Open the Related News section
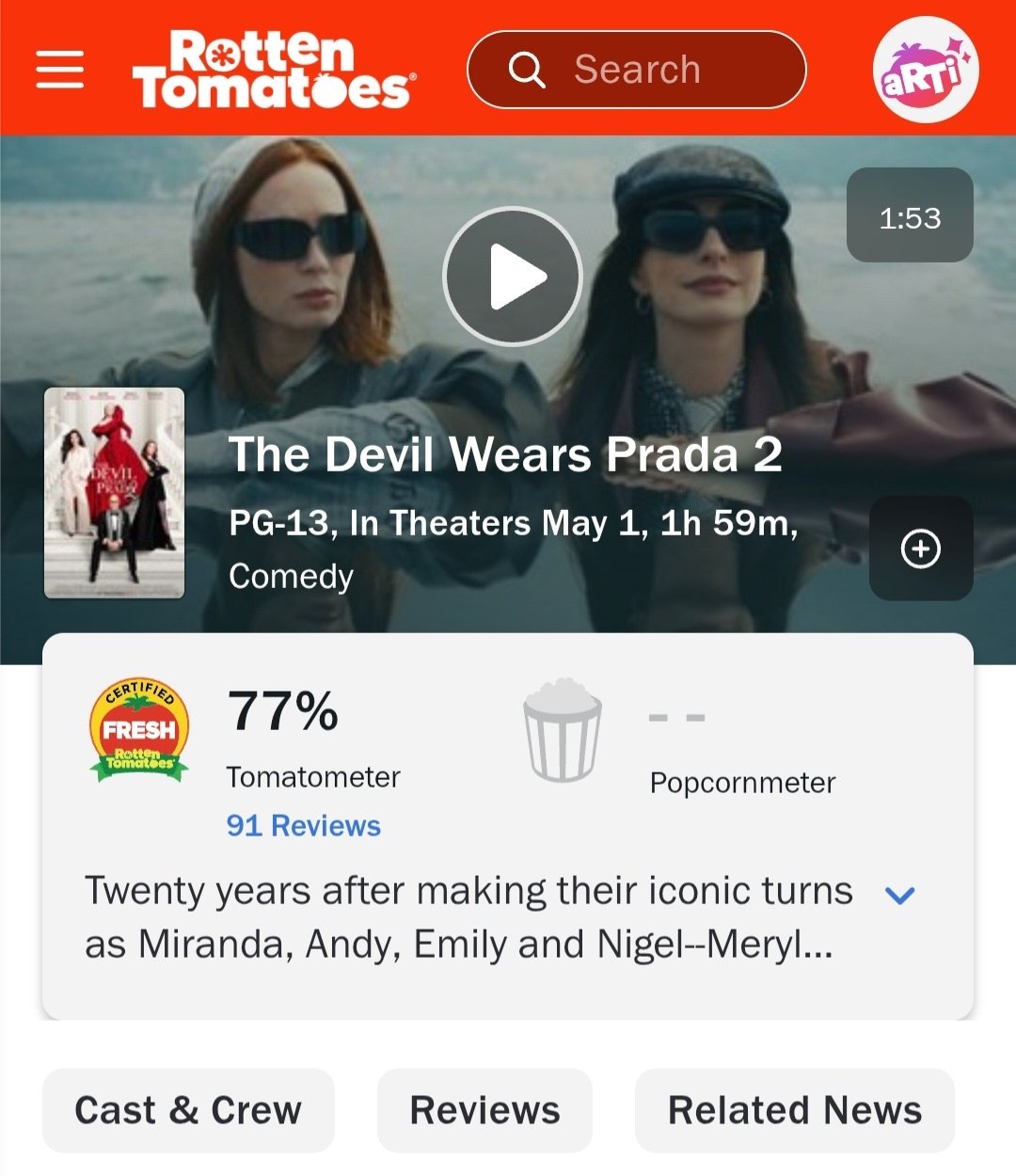The width and height of the screenshot is (1016, 1176). coord(794,1110)
